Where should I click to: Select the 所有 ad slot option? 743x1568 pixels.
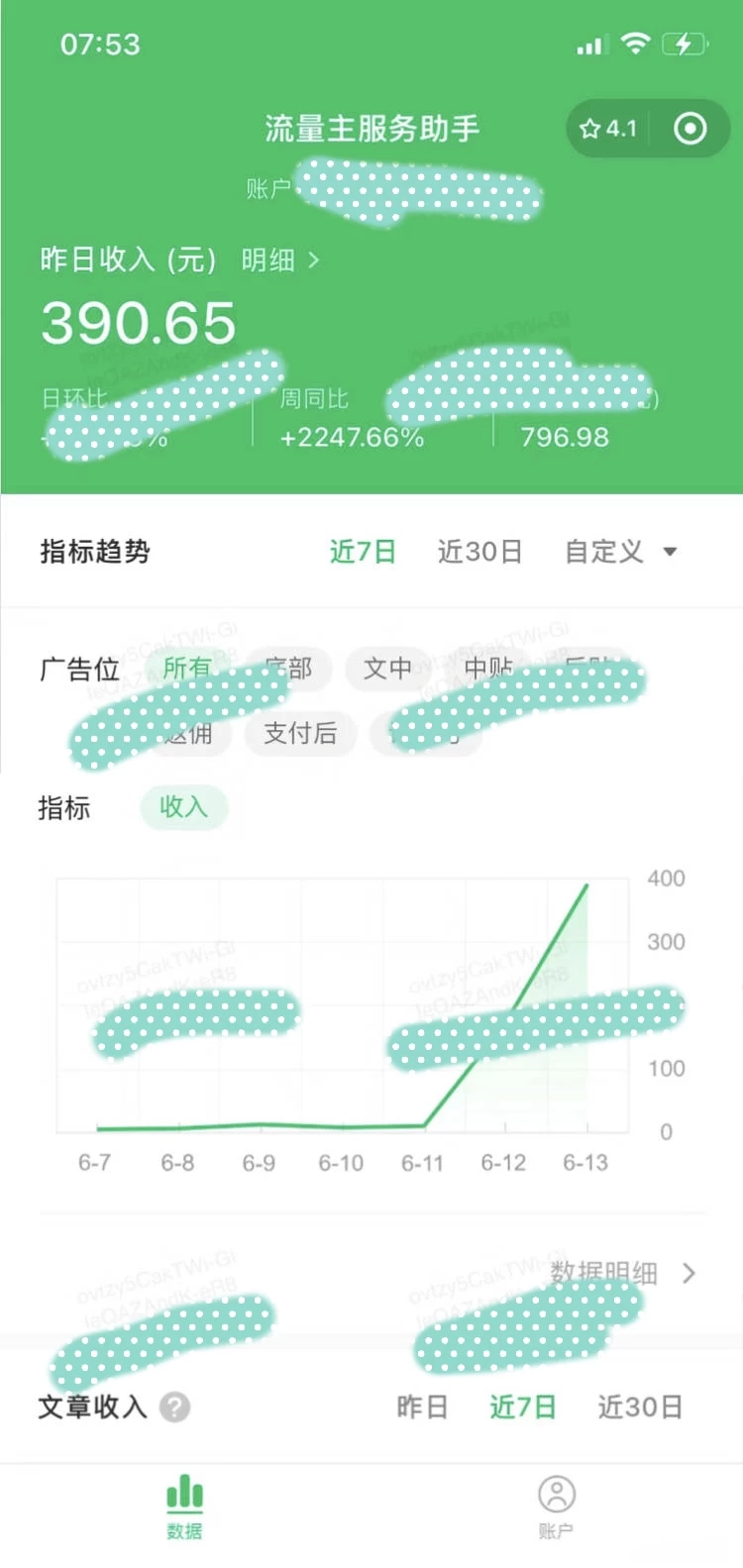point(186,670)
